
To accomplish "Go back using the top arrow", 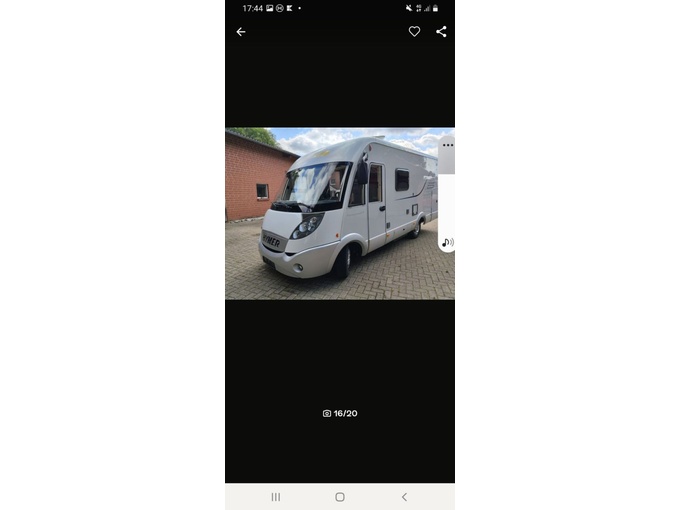I will pos(241,32).
